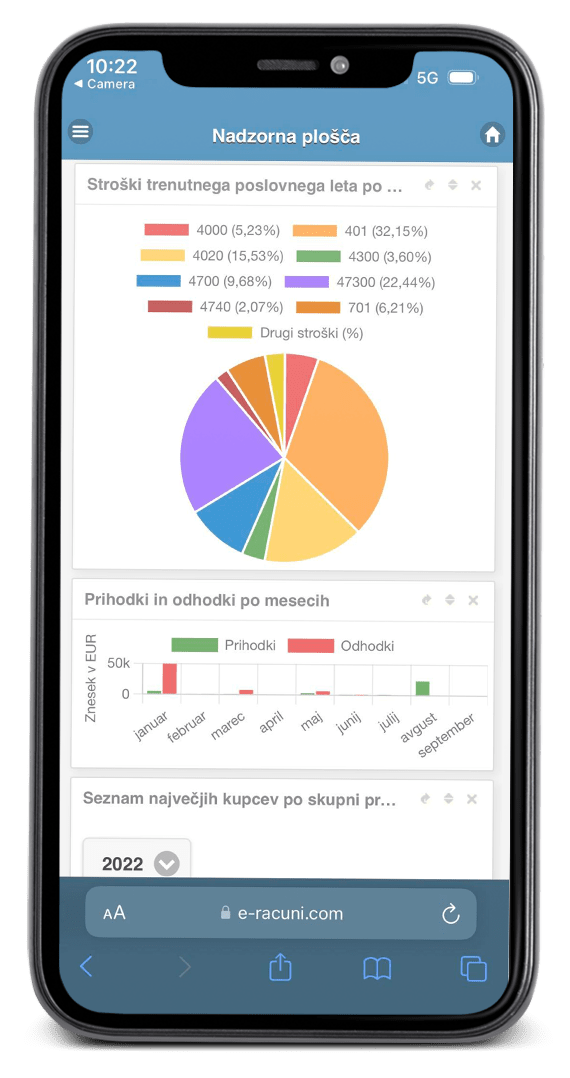Open the Safari share sheet

280,966
